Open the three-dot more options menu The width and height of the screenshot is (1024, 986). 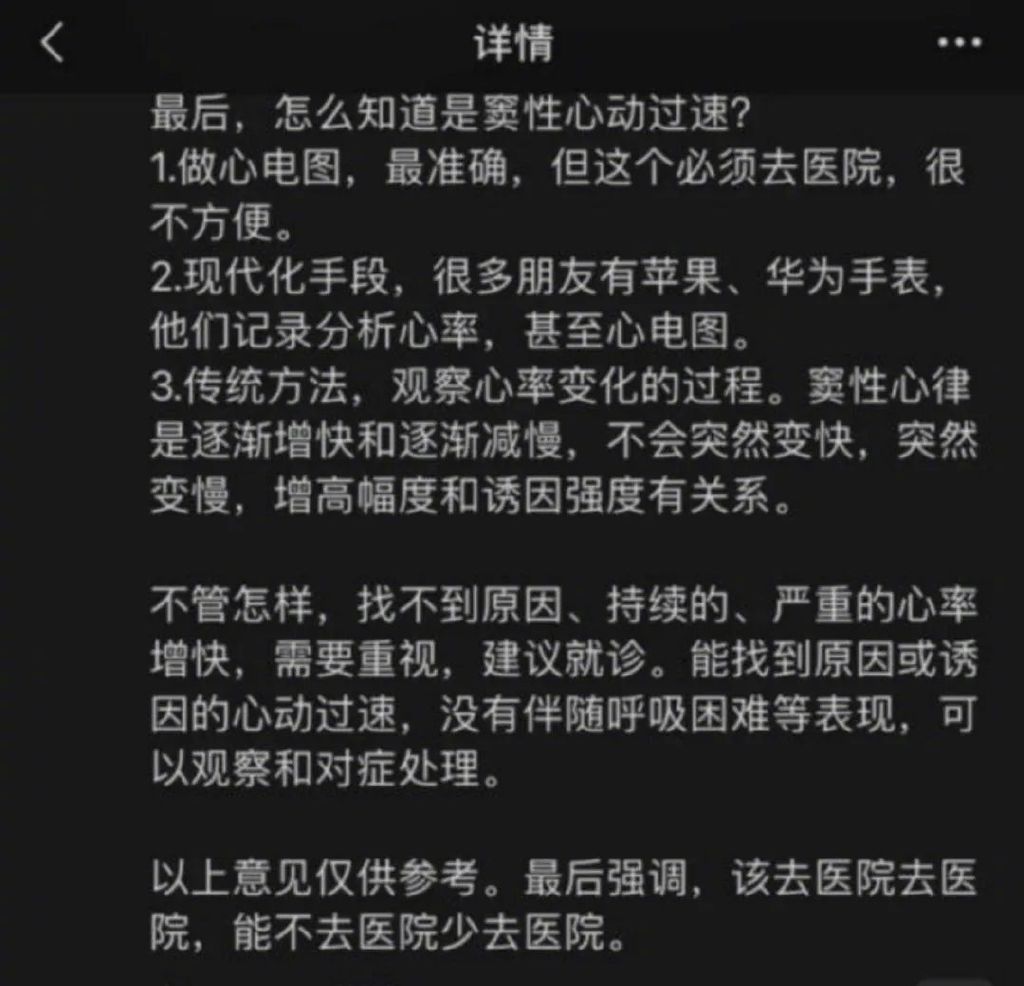tap(961, 46)
